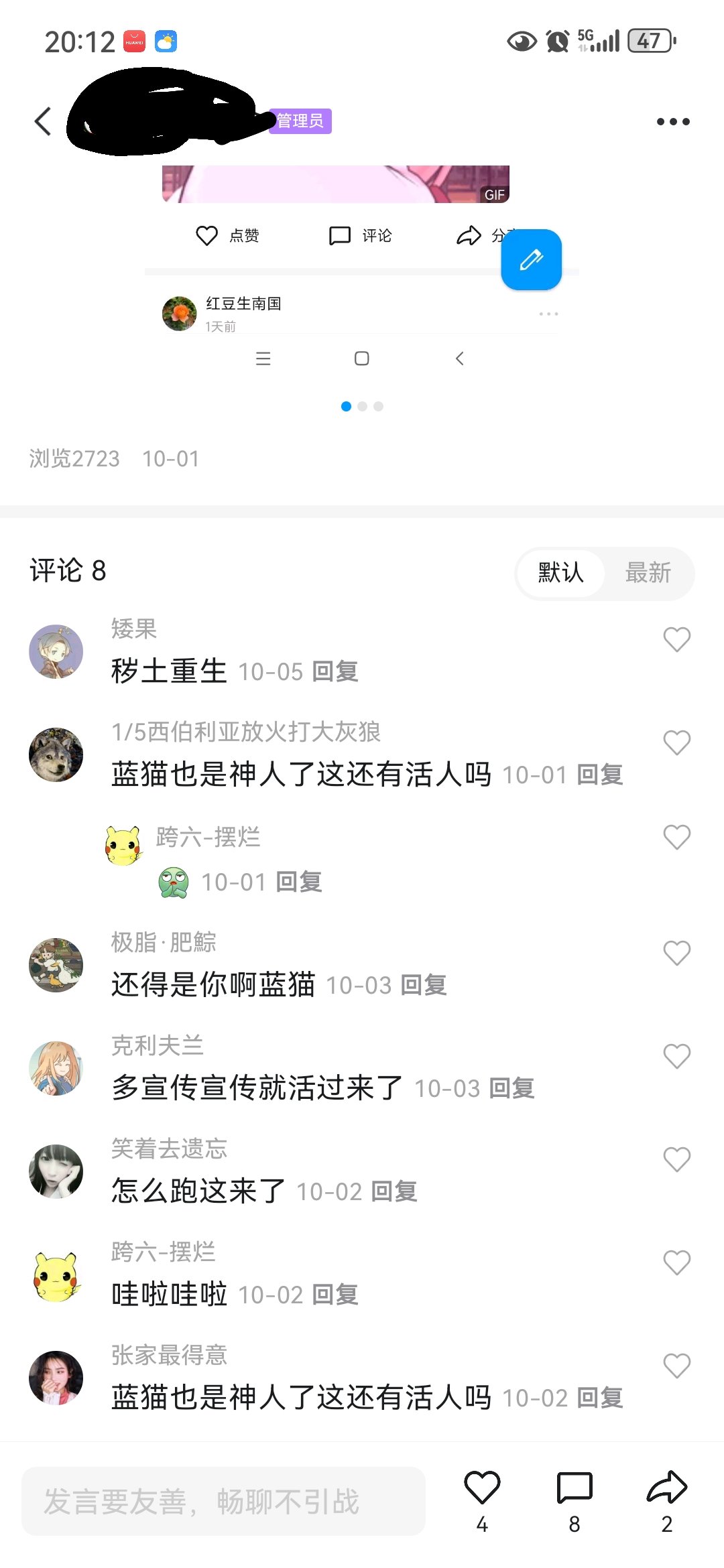724x1568 pixels.
Task: Select the 默认 comment sort
Action: (561, 573)
